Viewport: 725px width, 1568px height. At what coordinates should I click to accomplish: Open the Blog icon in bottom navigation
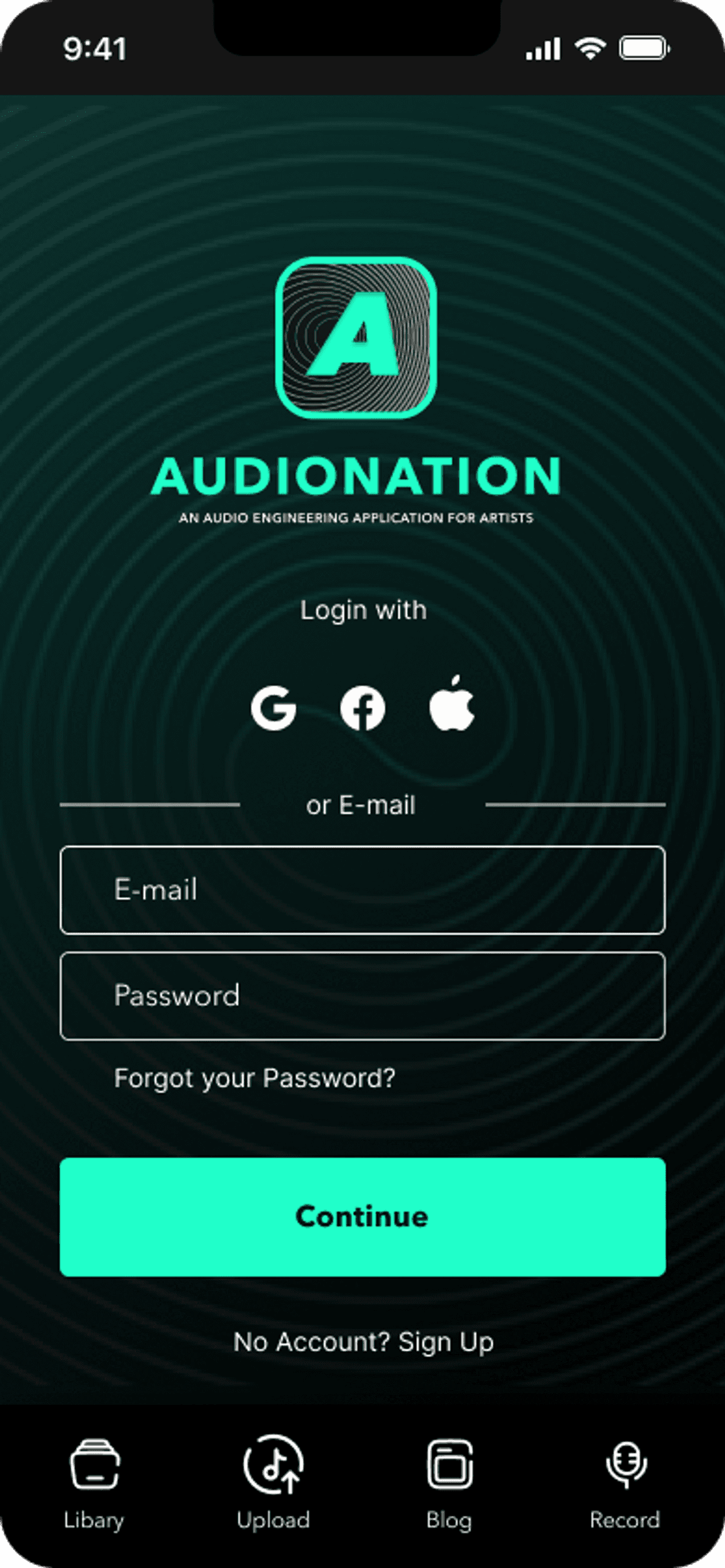click(x=449, y=1464)
